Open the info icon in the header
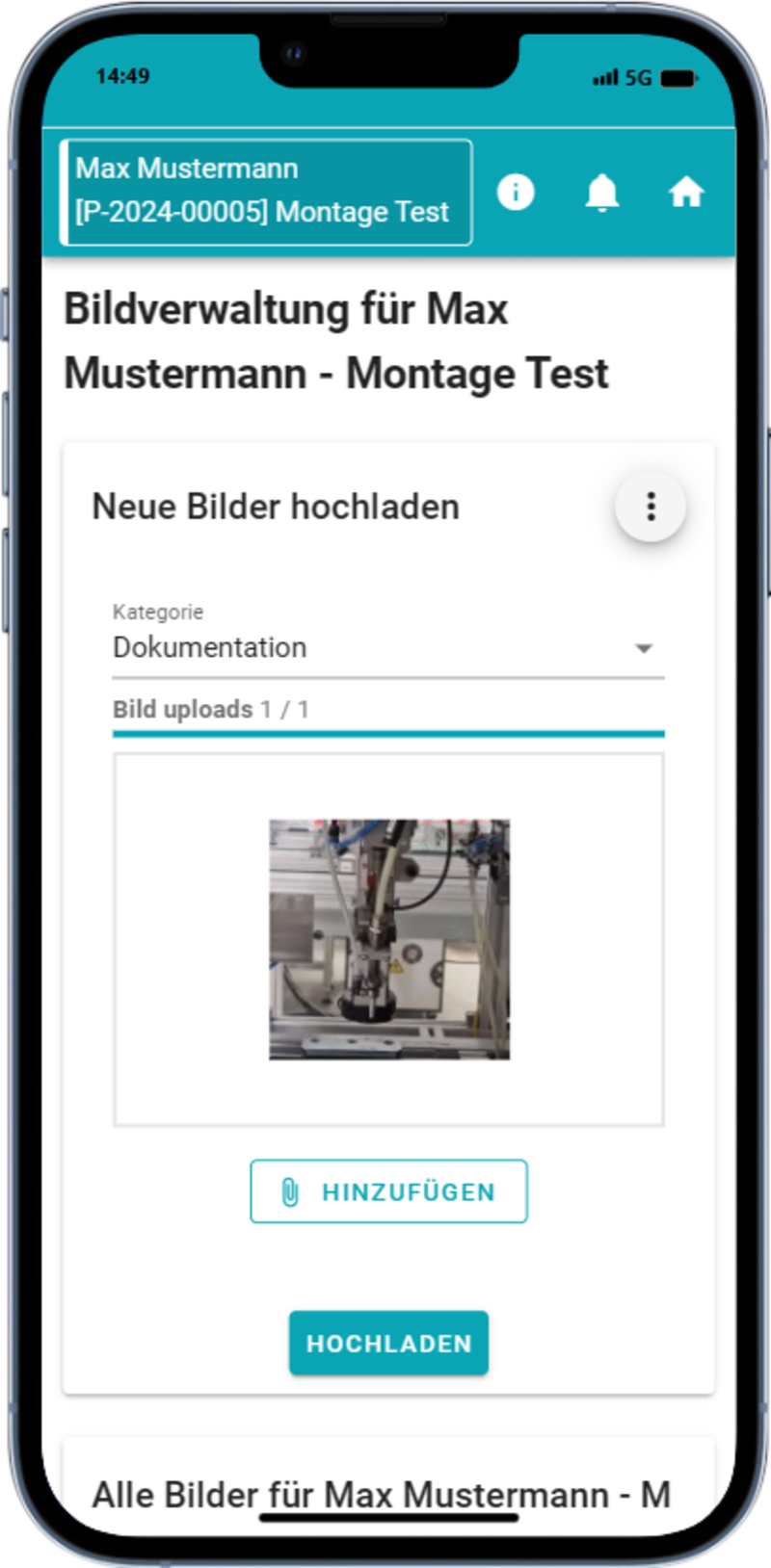This screenshot has height=1568, width=771. pyautogui.click(x=516, y=193)
